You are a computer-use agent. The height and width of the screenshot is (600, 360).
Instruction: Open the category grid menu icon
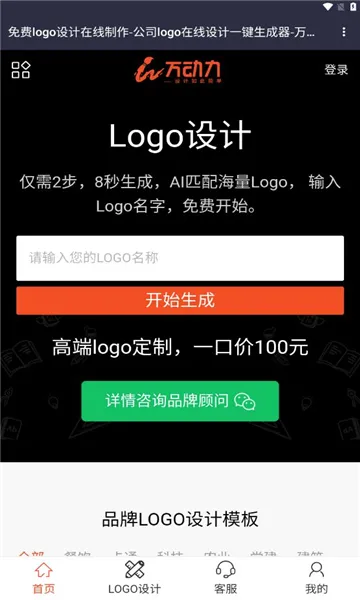pyautogui.click(x=21, y=70)
